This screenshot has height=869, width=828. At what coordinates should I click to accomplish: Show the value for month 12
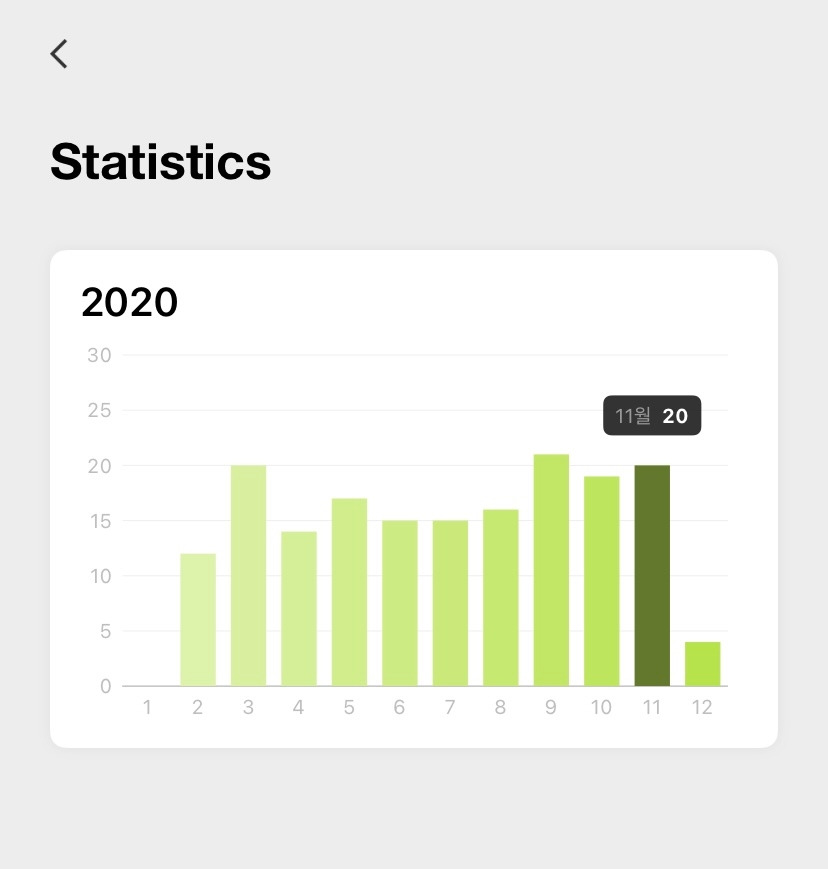tap(702, 664)
